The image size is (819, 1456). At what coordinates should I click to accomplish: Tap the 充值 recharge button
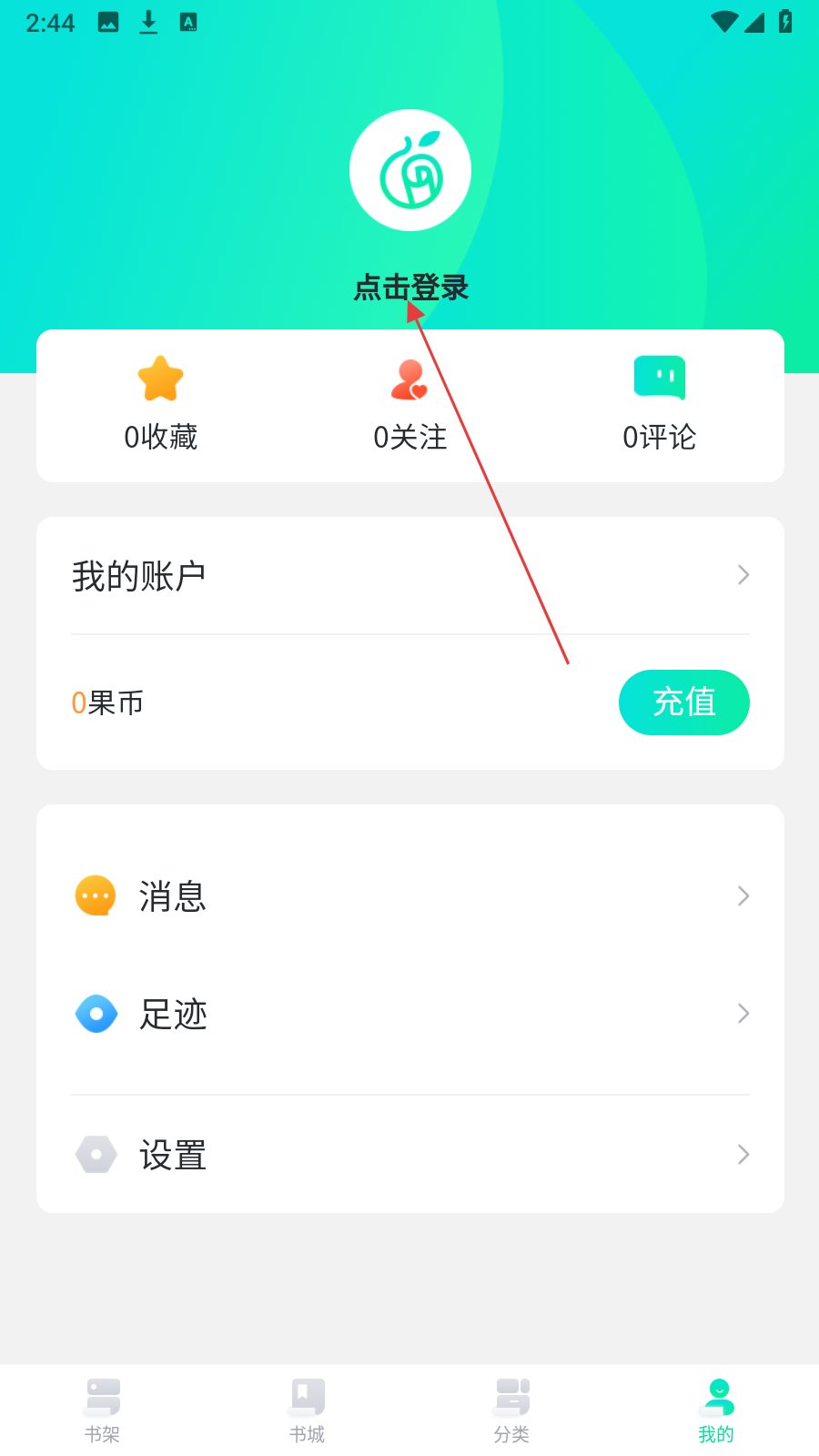pos(683,703)
